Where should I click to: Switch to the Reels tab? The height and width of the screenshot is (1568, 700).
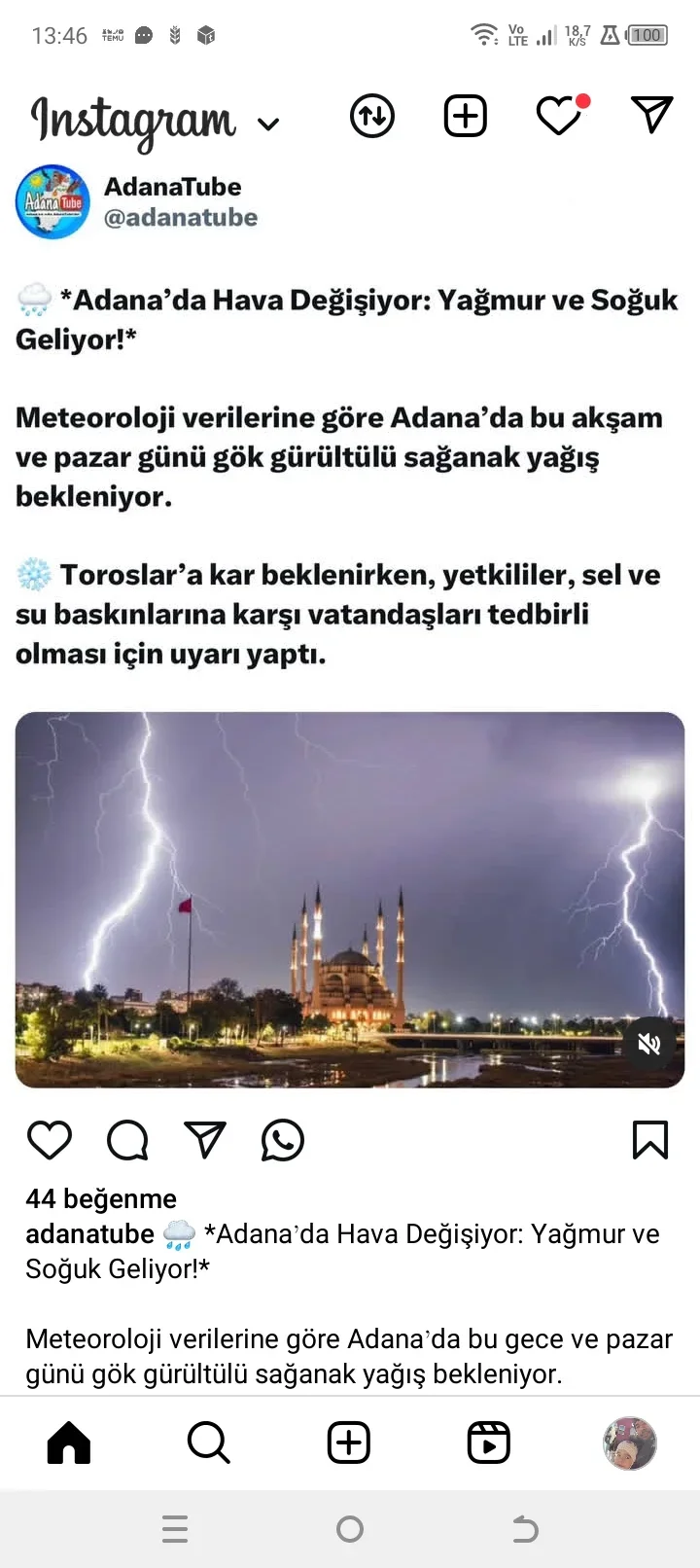tap(489, 1443)
